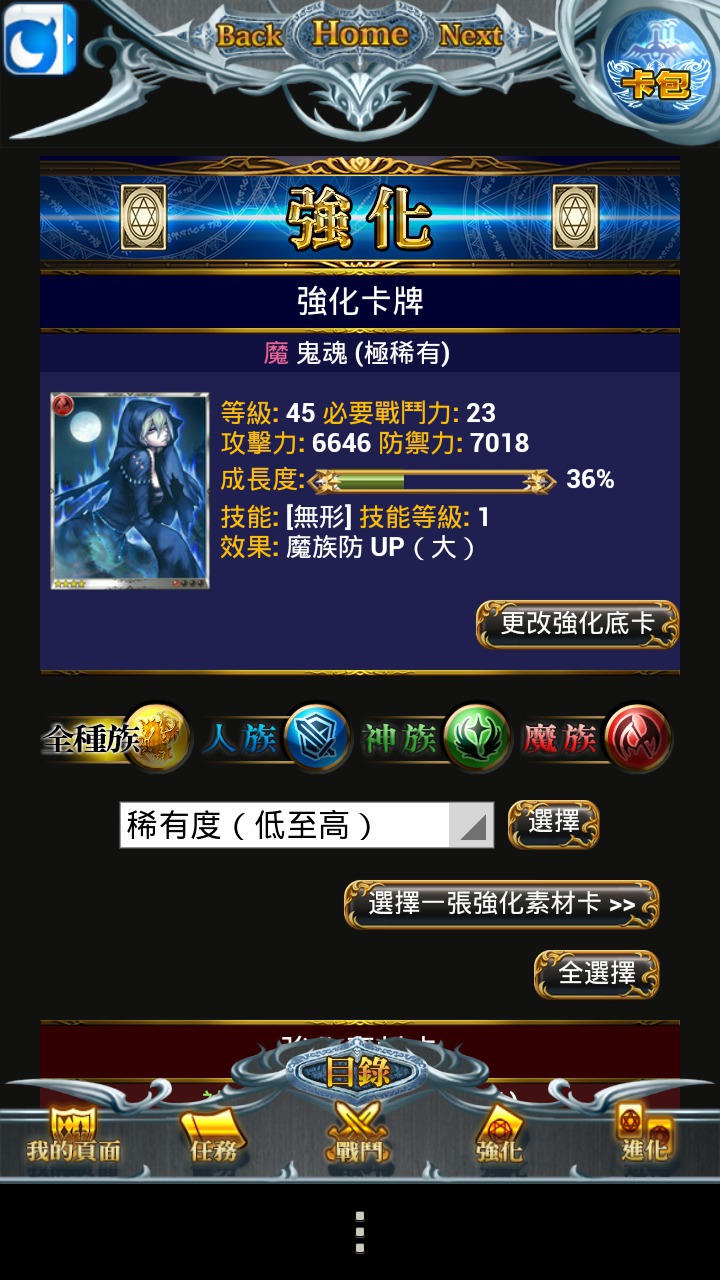Viewport: 720px width, 1280px height.
Task: Open the 鬼魂 card thumbnail
Action: pos(130,490)
